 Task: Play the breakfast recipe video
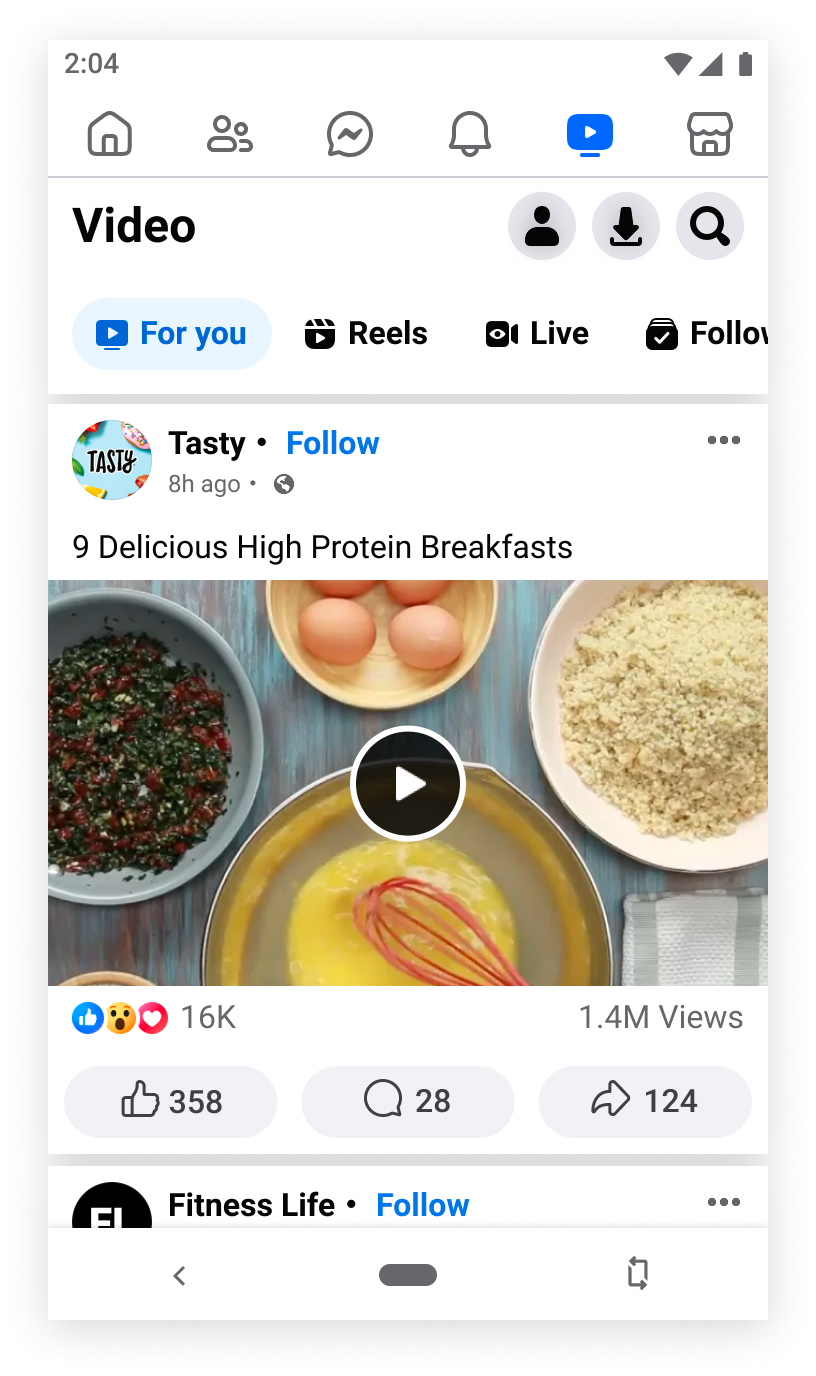[x=408, y=783]
